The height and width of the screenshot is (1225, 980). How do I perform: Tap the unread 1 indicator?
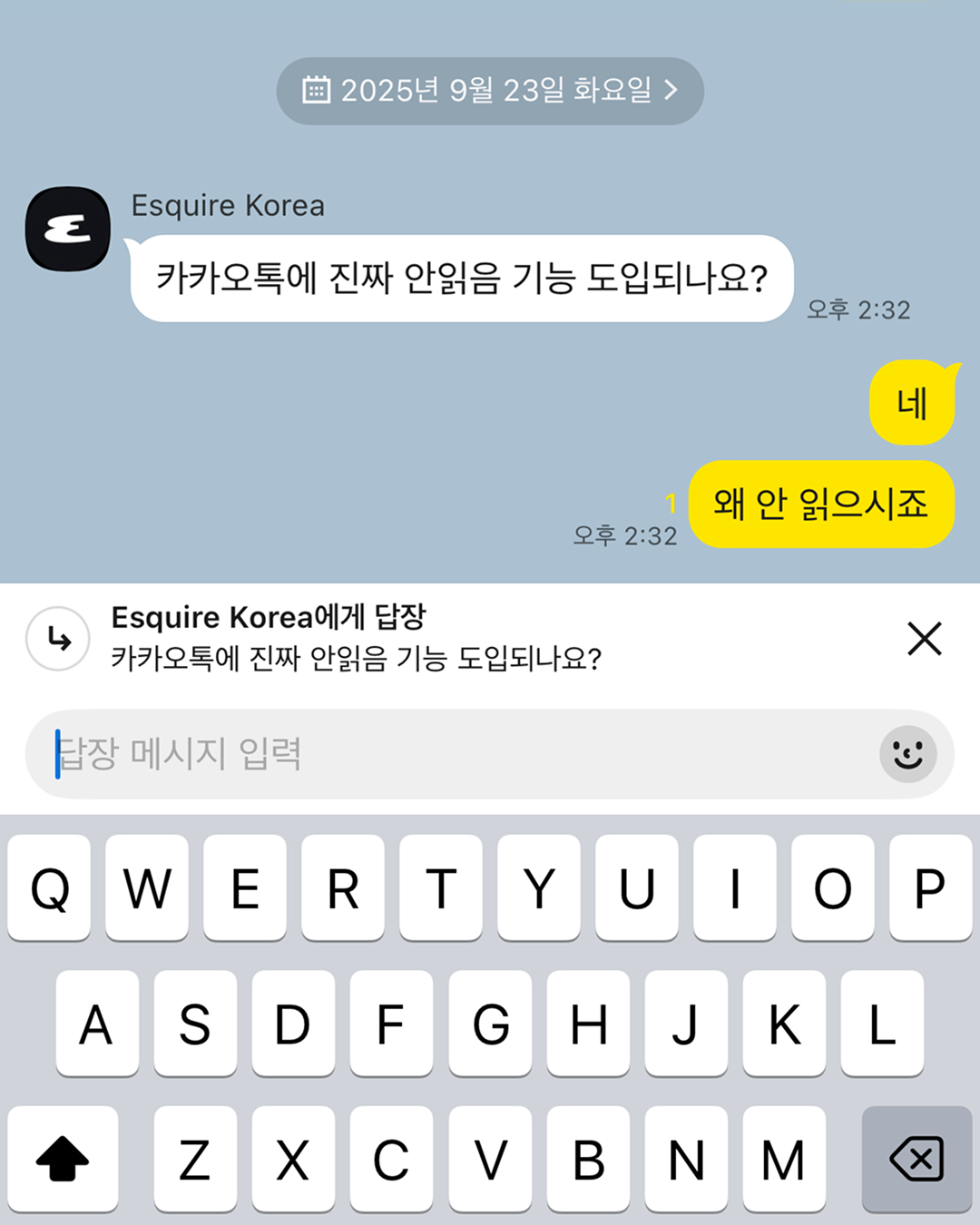[x=671, y=502]
